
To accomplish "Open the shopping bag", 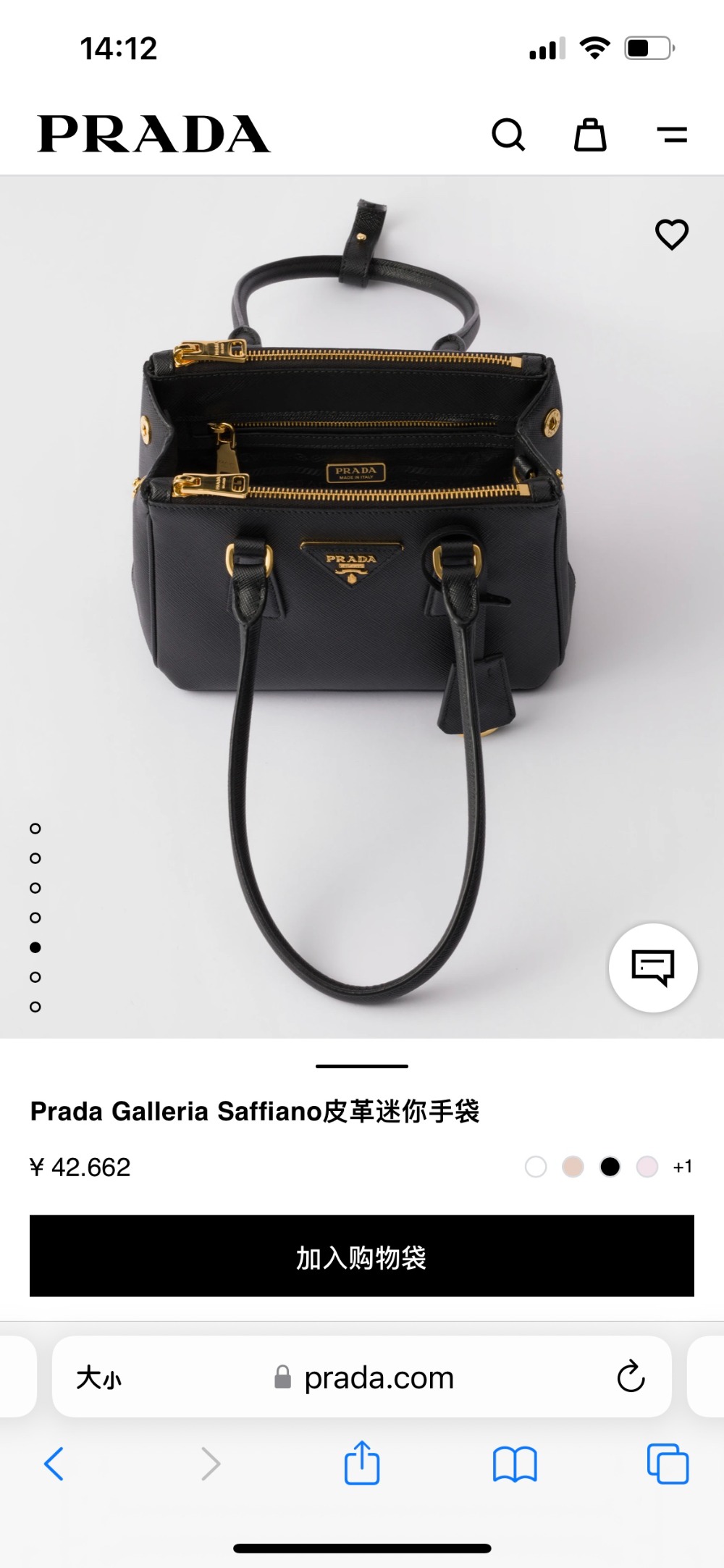I will pos(590,135).
